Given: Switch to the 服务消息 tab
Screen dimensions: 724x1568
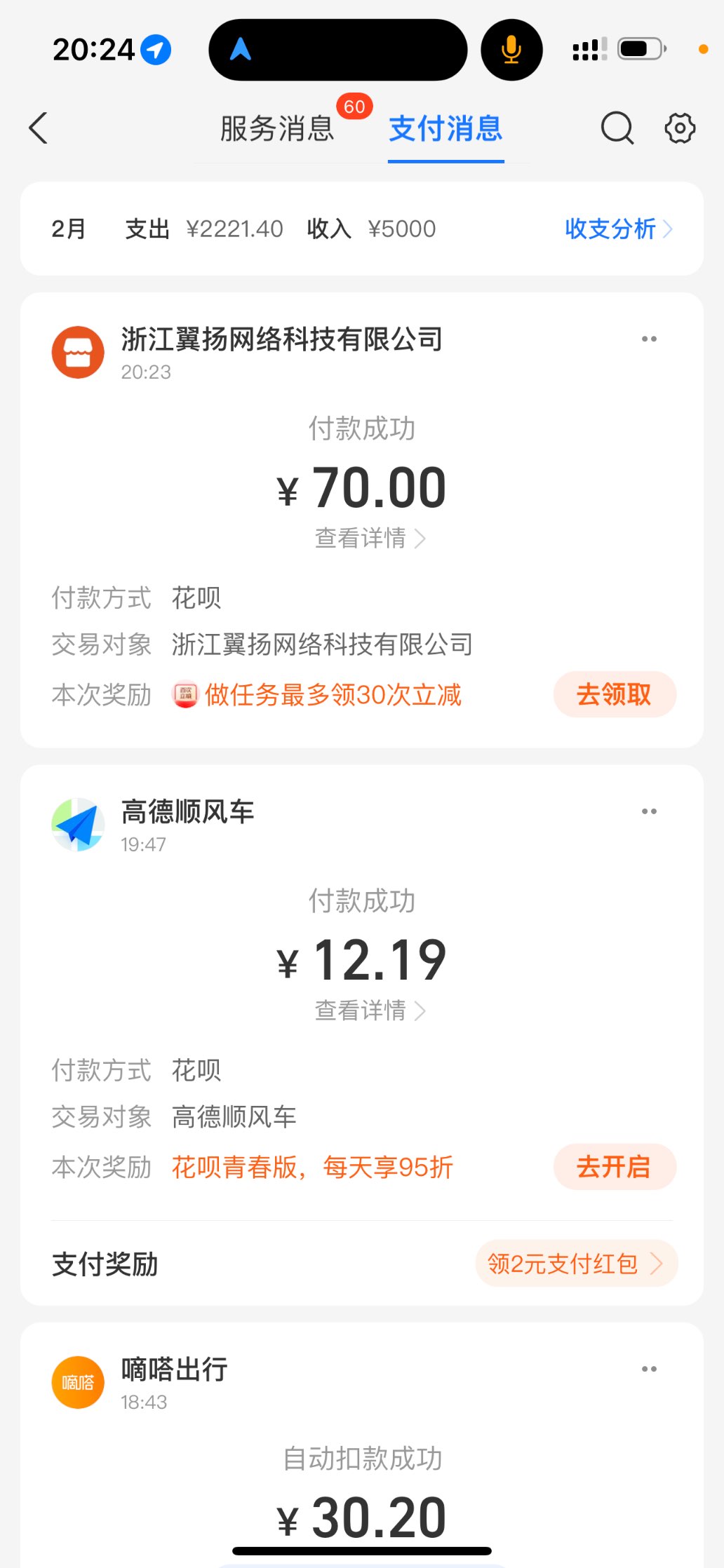Looking at the screenshot, I should (277, 129).
